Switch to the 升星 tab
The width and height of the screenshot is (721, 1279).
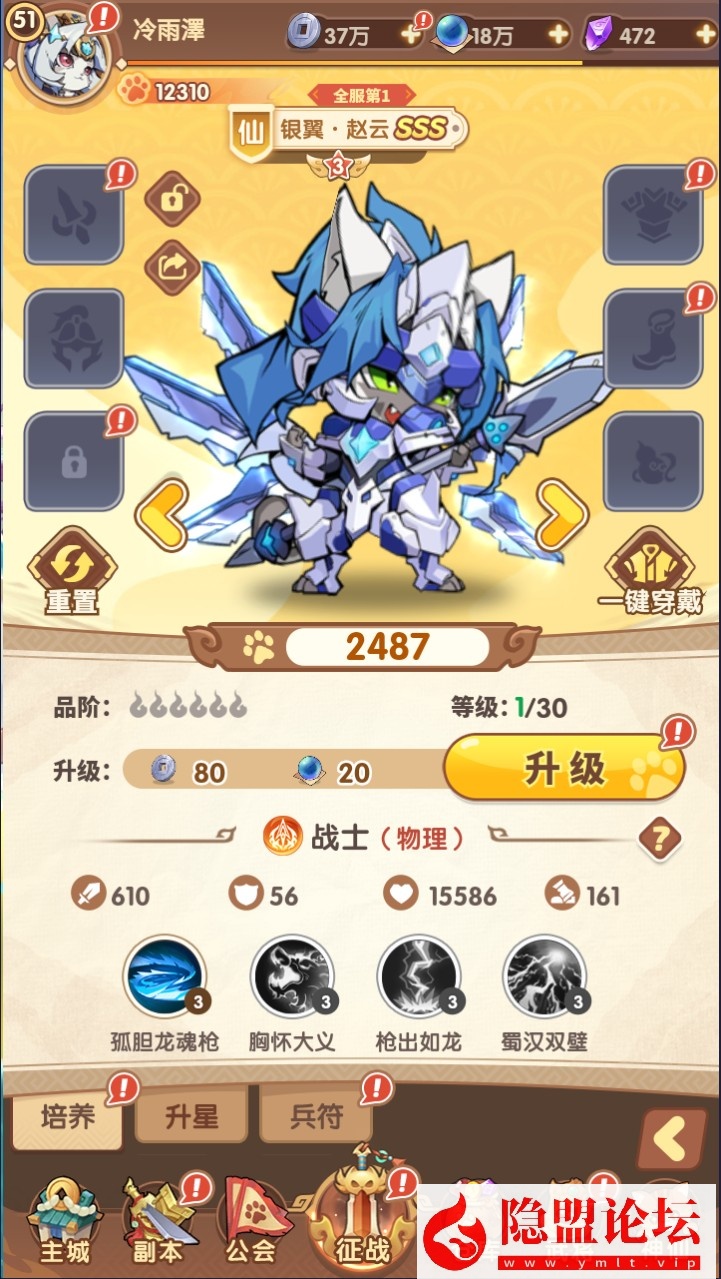191,1116
